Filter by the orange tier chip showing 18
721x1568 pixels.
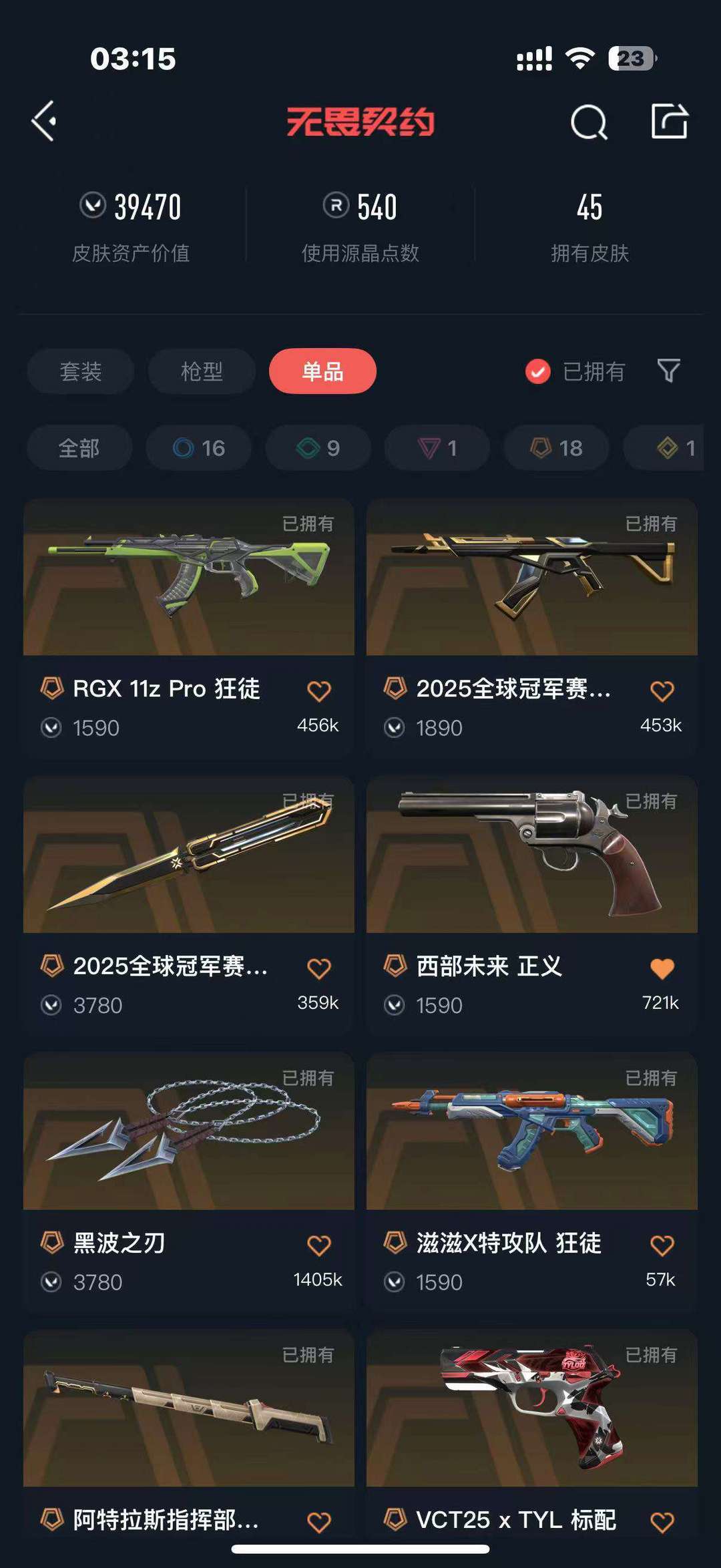pos(556,448)
